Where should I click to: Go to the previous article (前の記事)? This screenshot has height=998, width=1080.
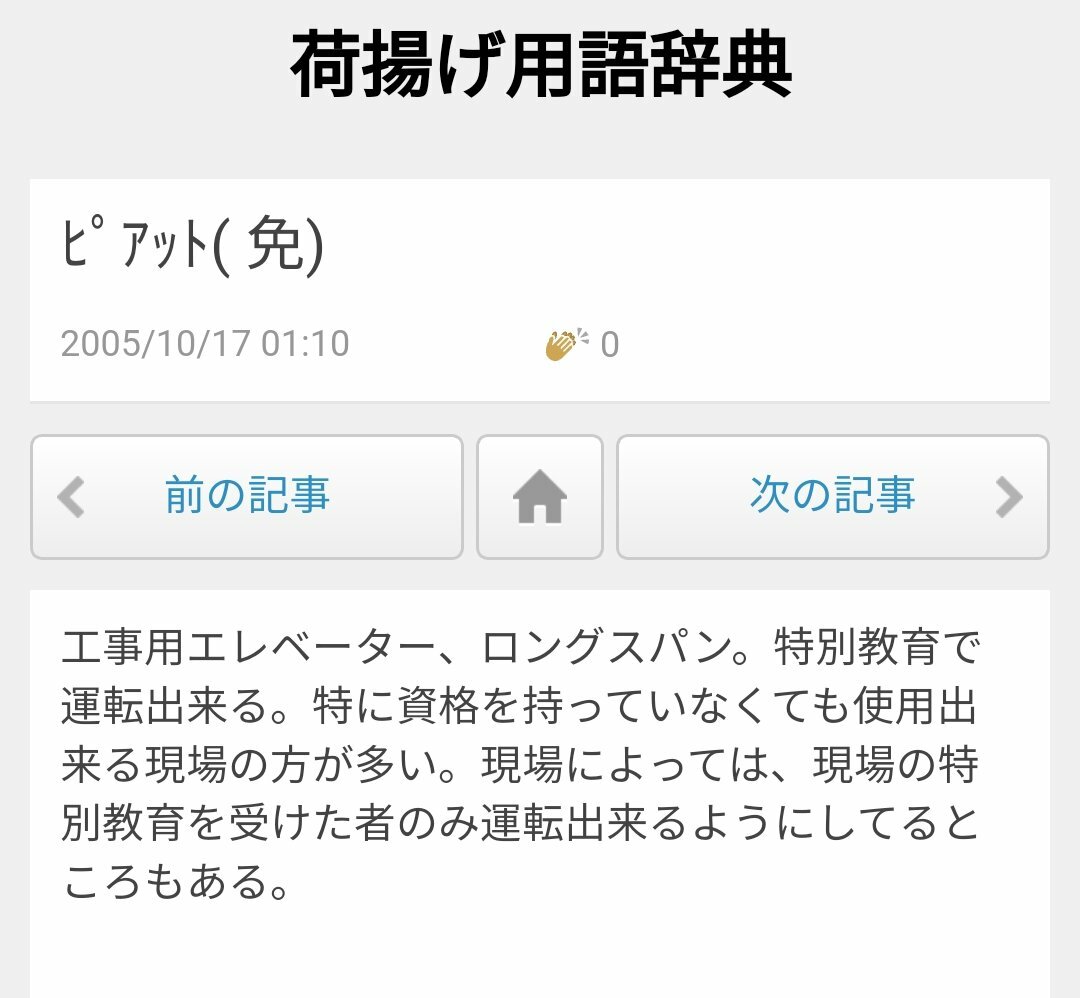tap(247, 496)
